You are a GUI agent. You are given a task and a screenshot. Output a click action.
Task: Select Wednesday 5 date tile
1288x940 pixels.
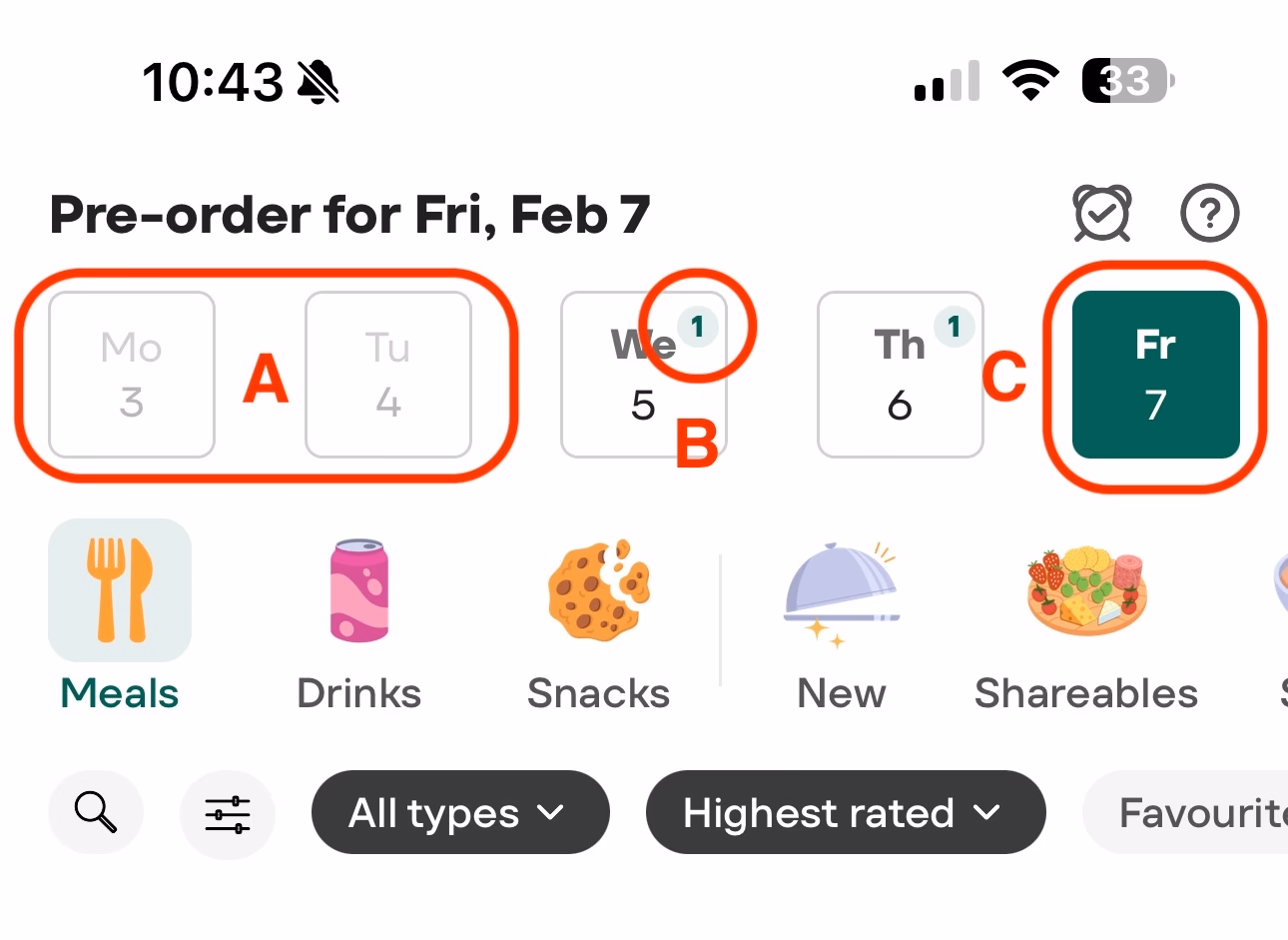(x=643, y=375)
